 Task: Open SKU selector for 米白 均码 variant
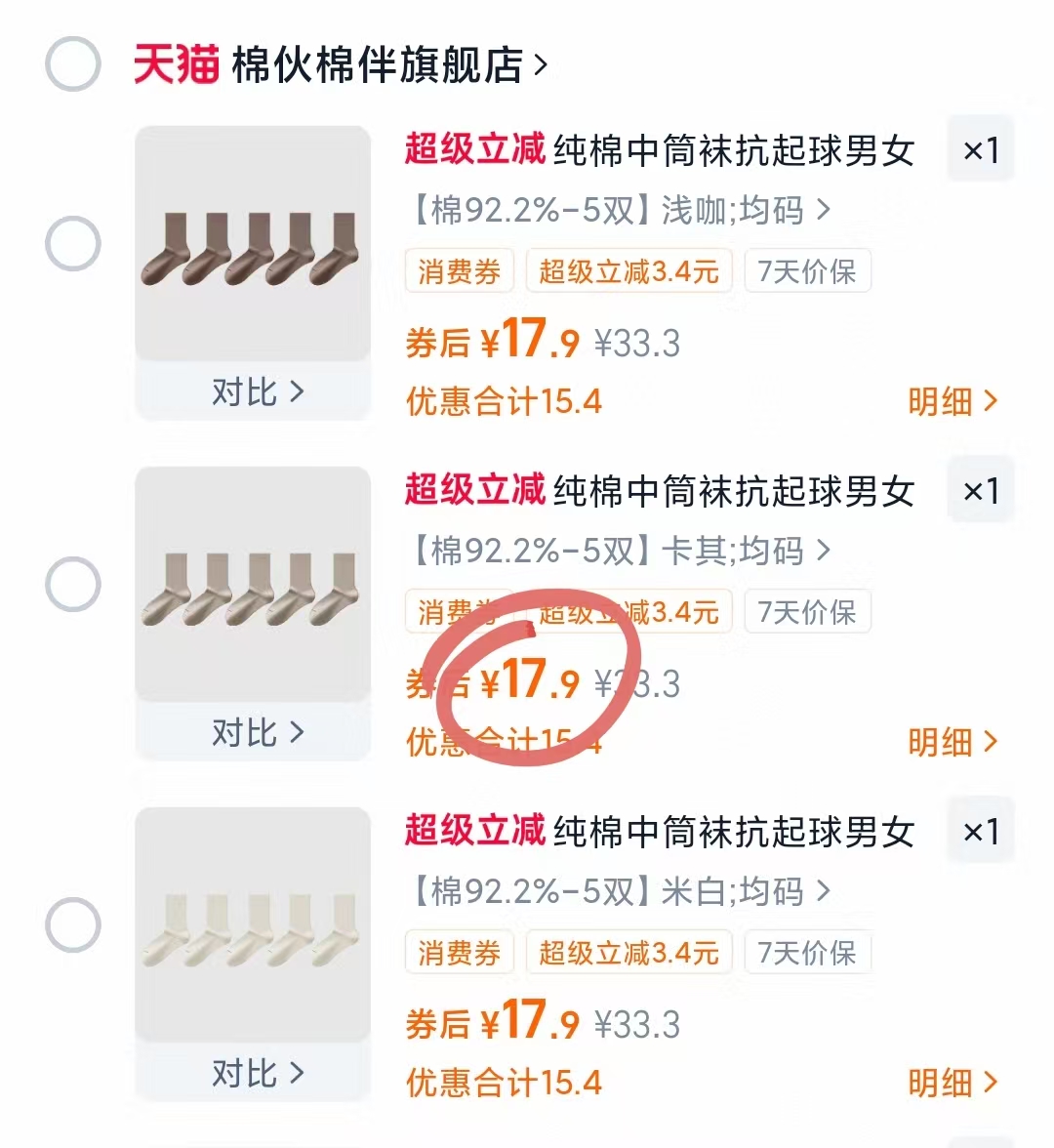[615, 892]
